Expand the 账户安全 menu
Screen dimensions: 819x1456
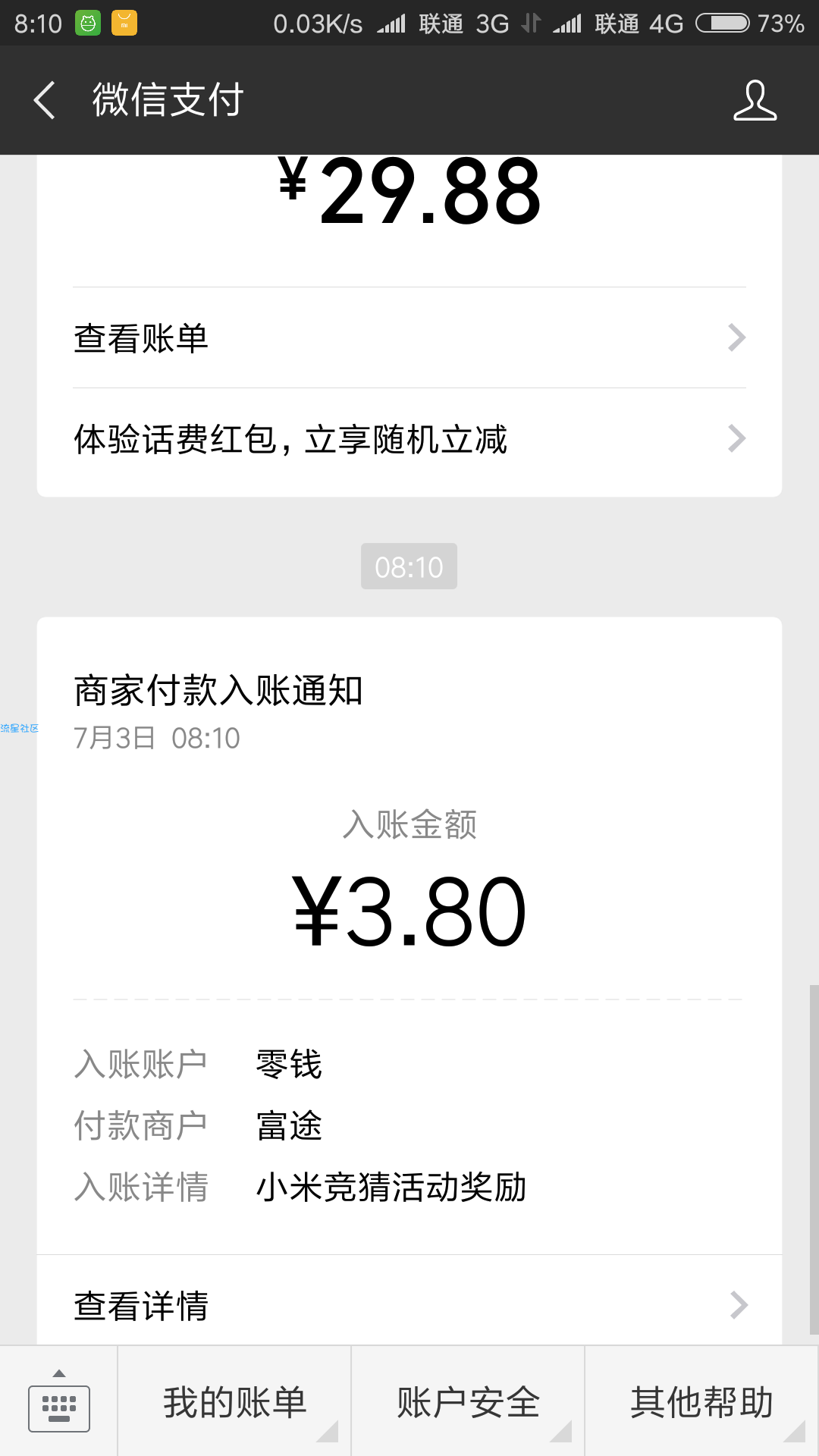(x=468, y=1401)
